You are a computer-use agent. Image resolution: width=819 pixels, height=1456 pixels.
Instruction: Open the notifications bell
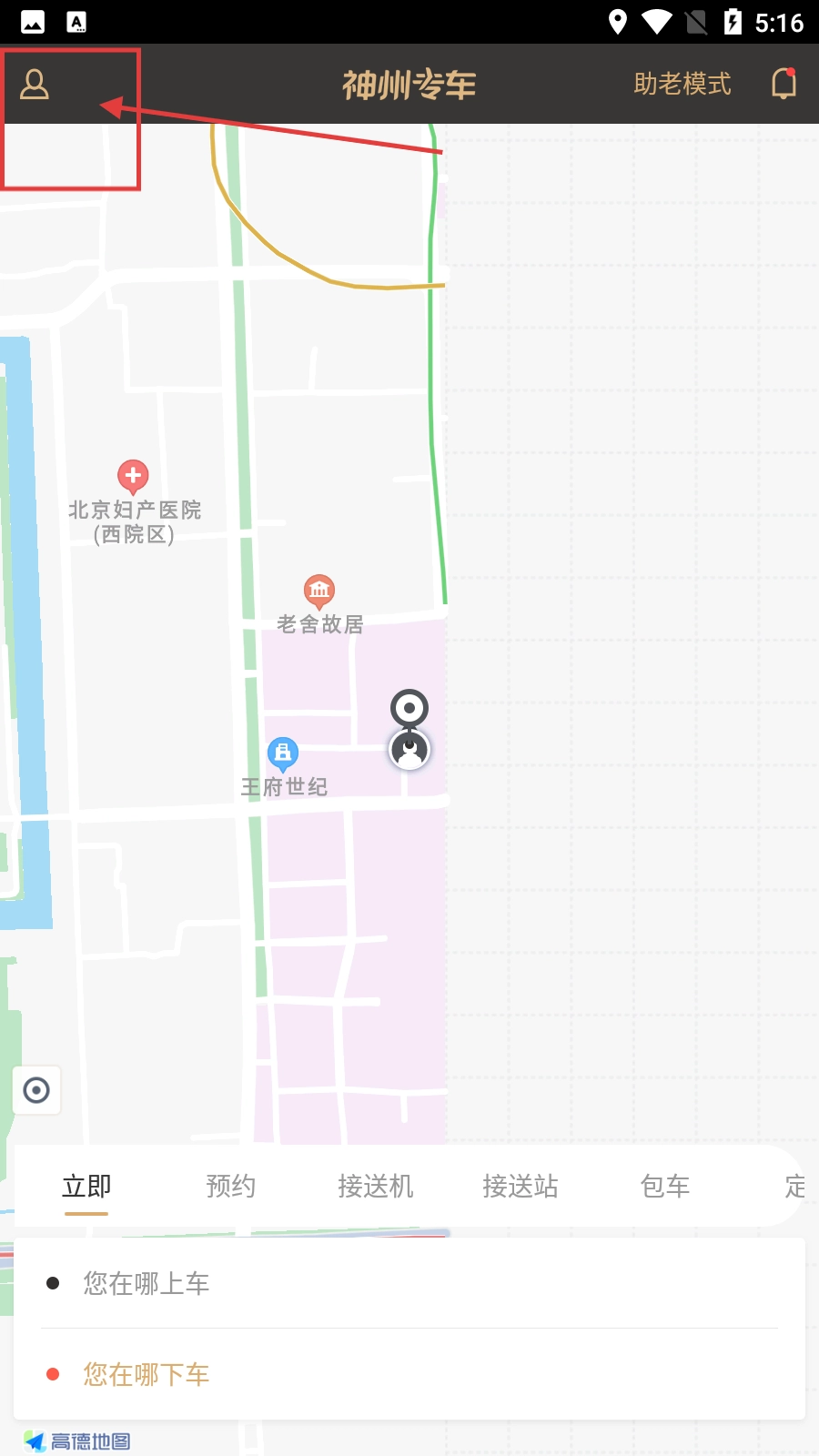784,84
